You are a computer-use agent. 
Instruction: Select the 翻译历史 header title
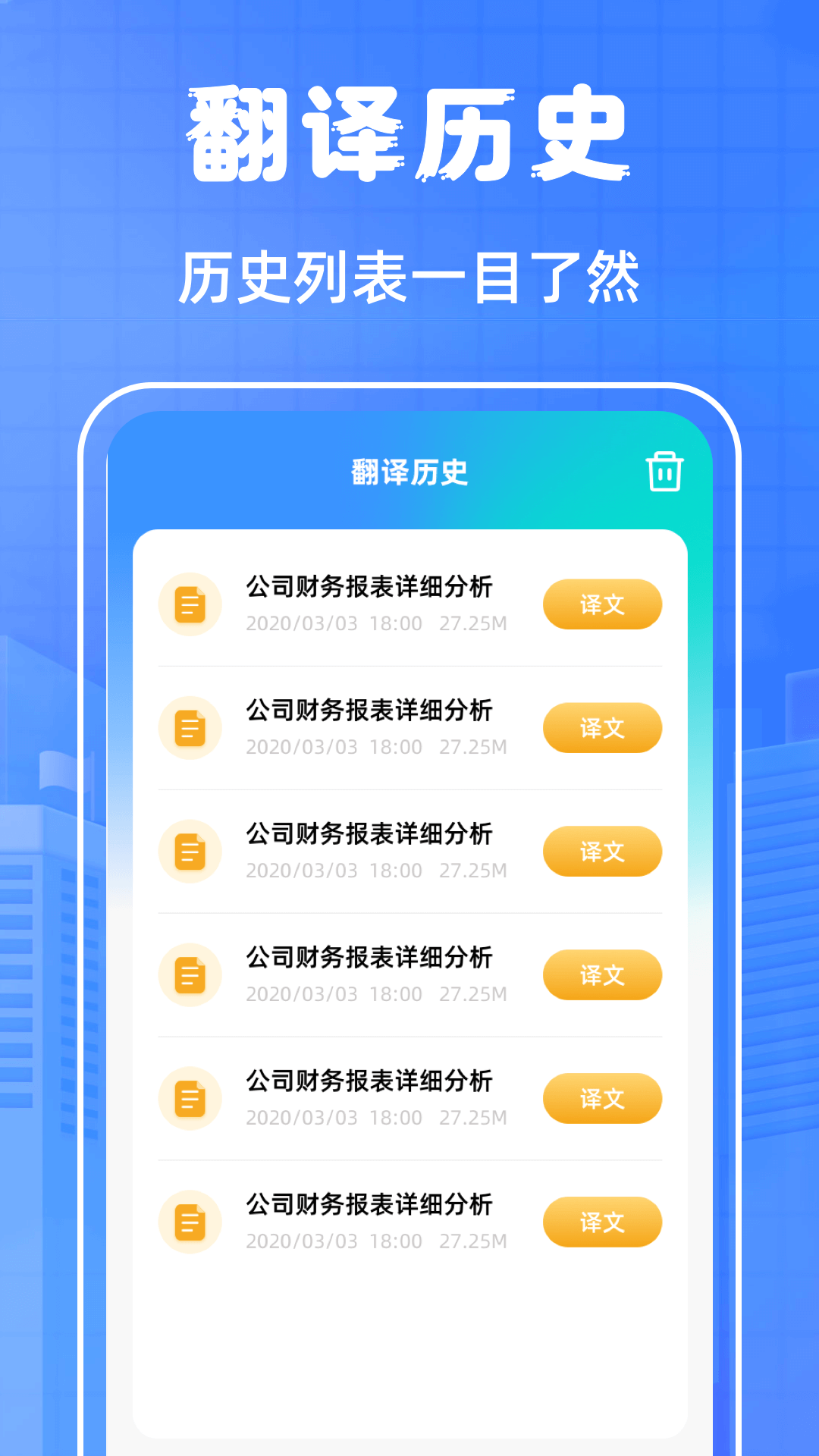[x=409, y=470]
